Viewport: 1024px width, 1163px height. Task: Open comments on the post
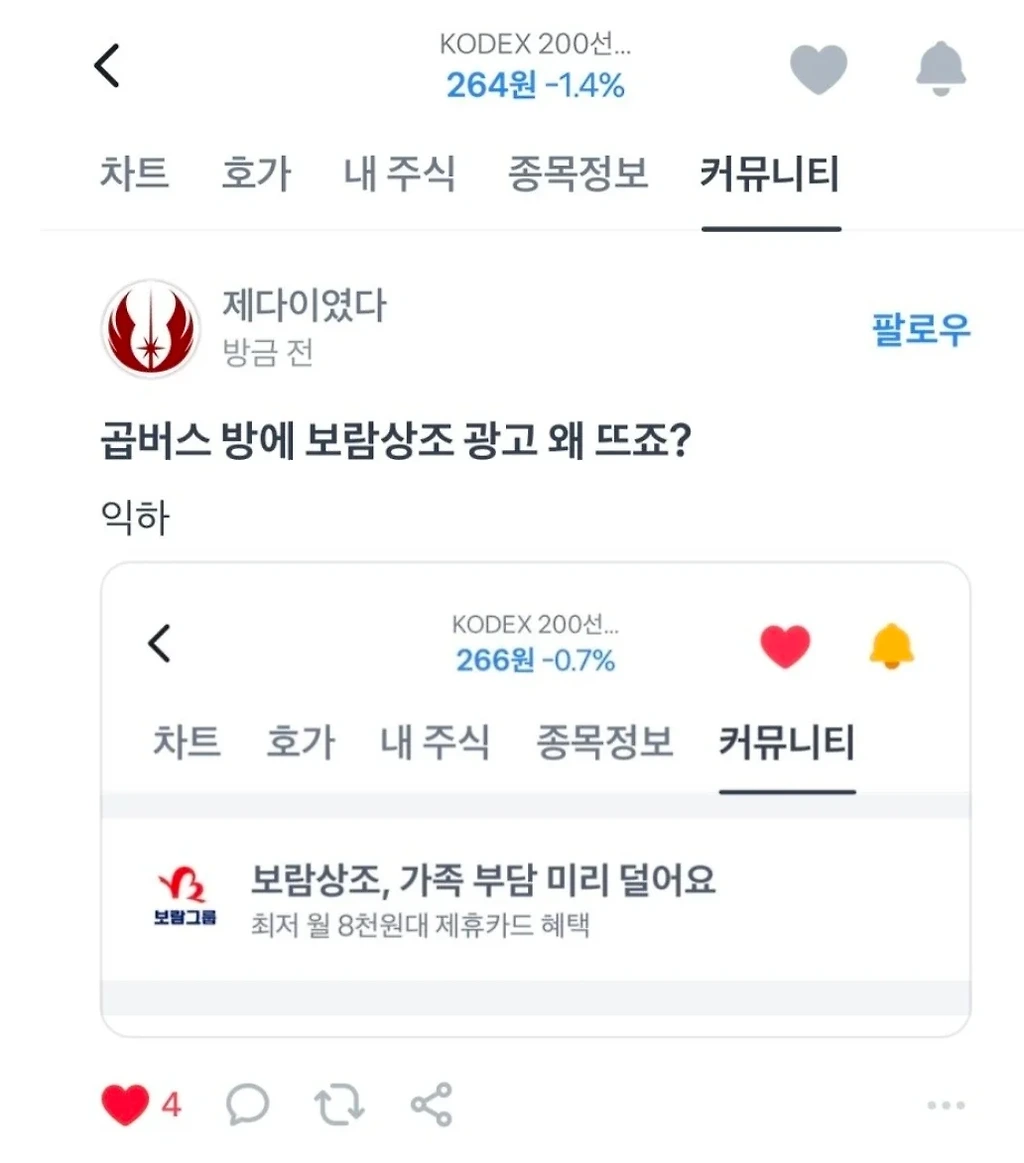[x=247, y=1104]
